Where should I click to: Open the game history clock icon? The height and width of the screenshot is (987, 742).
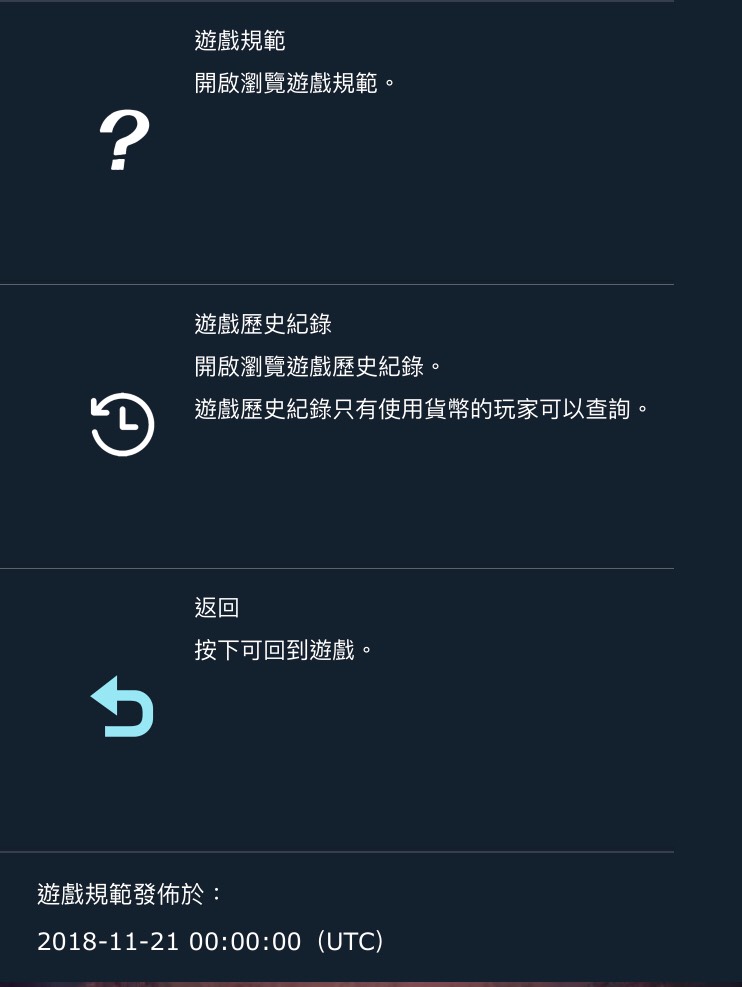point(123,425)
